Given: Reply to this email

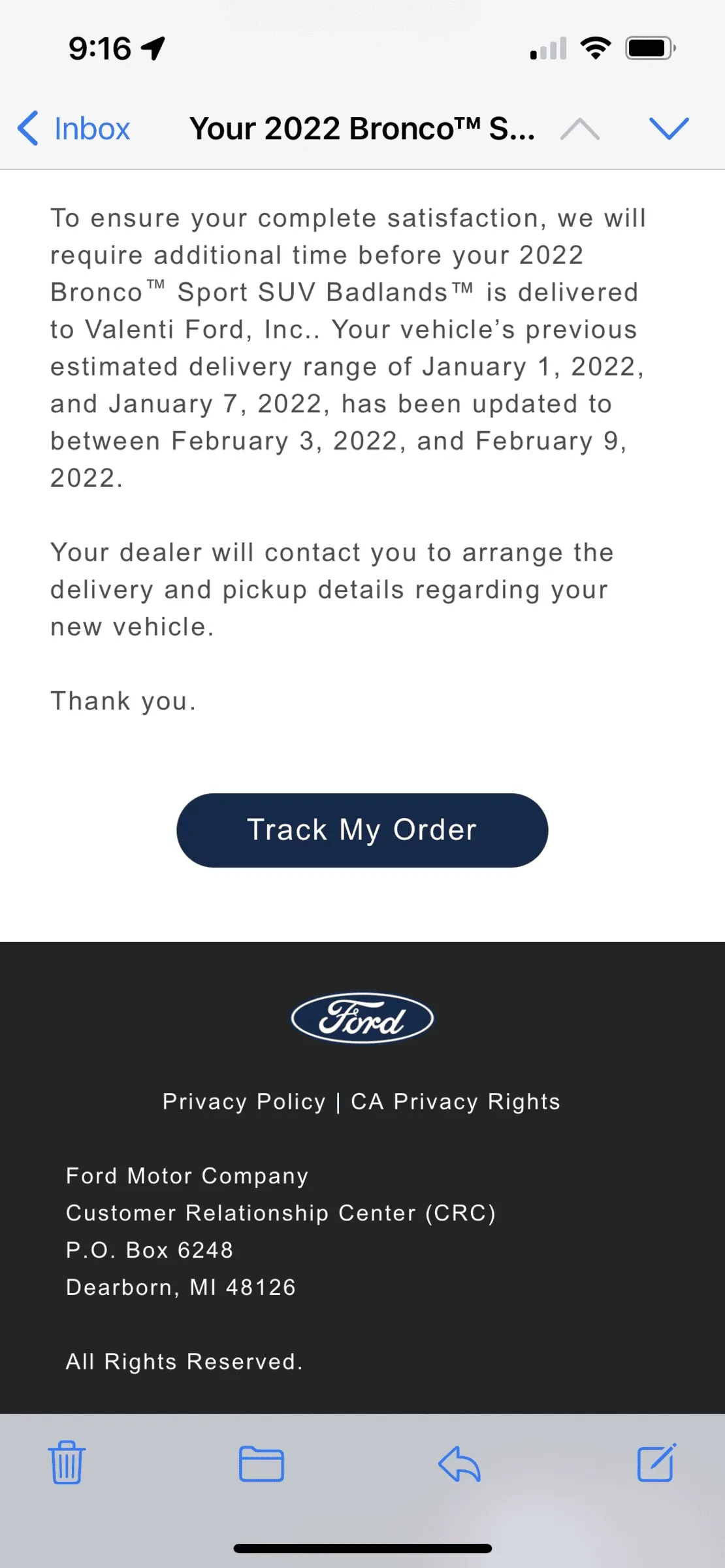Looking at the screenshot, I should point(460,1463).
